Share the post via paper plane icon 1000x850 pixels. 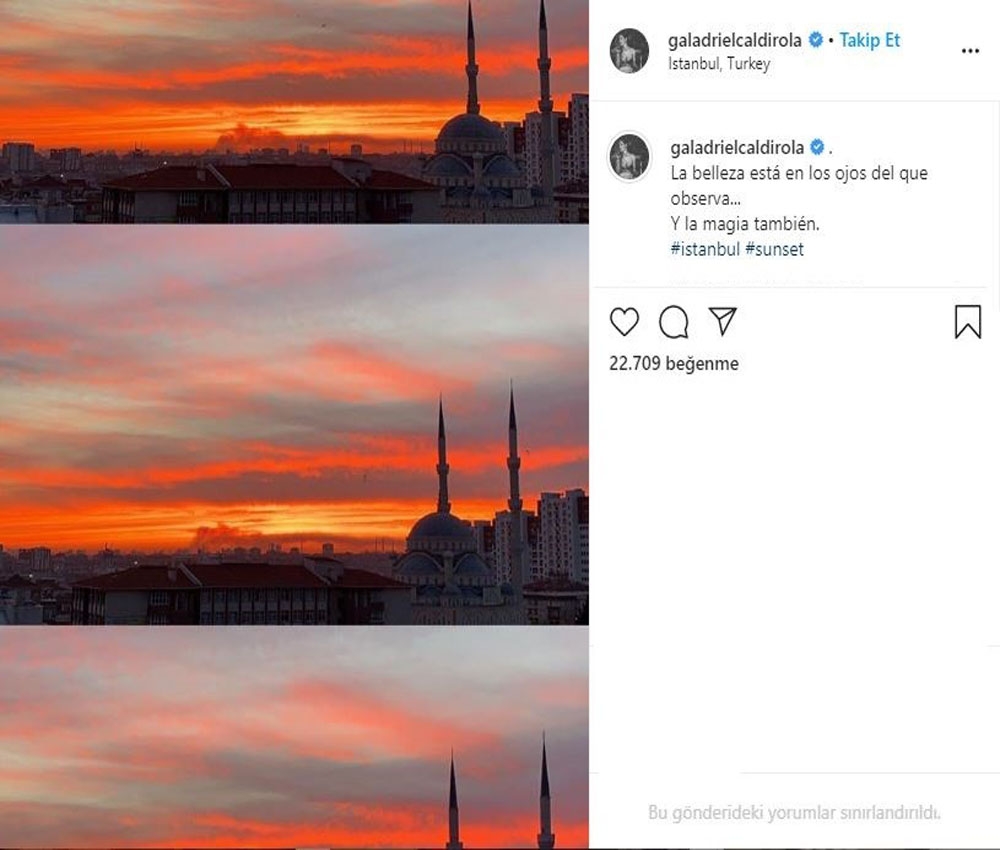722,321
